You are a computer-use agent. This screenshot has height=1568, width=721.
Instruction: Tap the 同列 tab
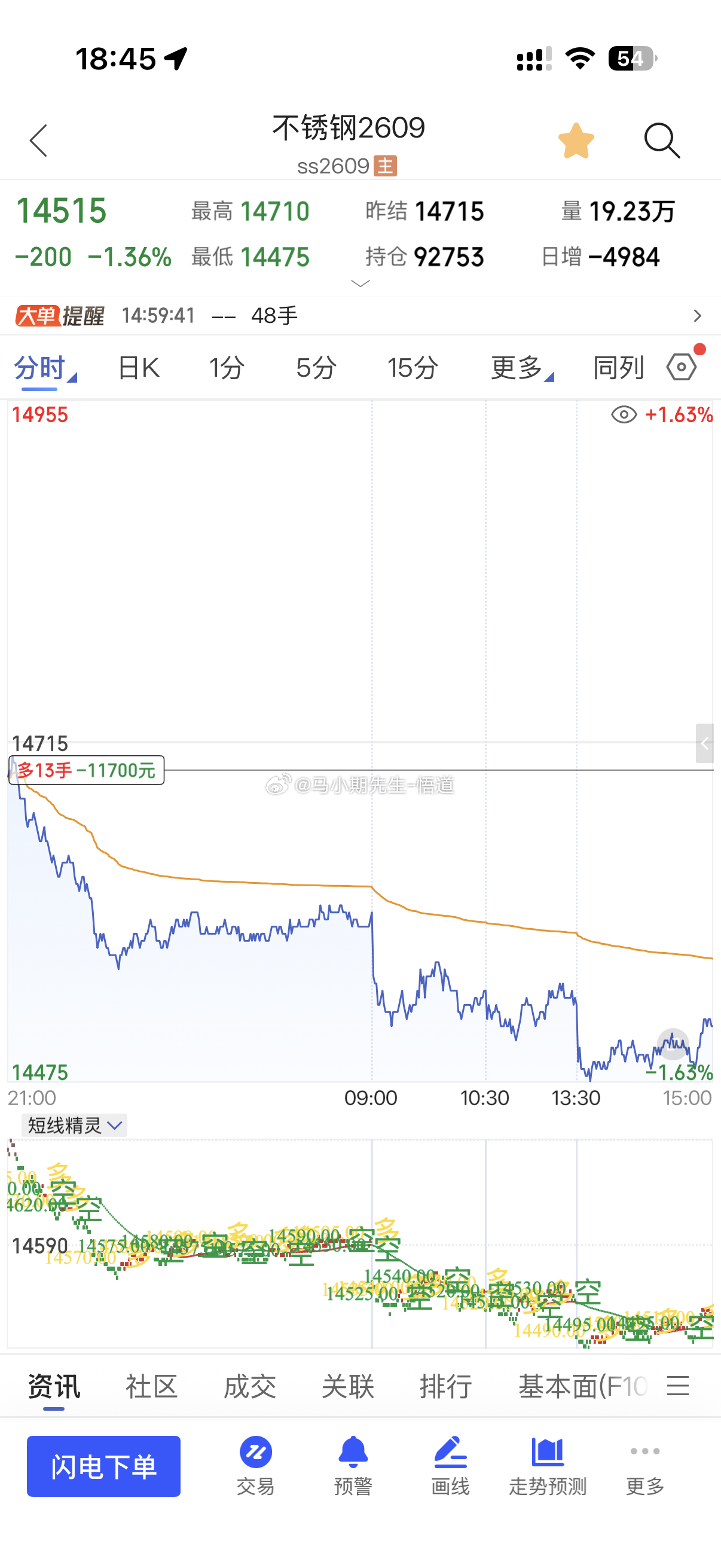coord(618,368)
